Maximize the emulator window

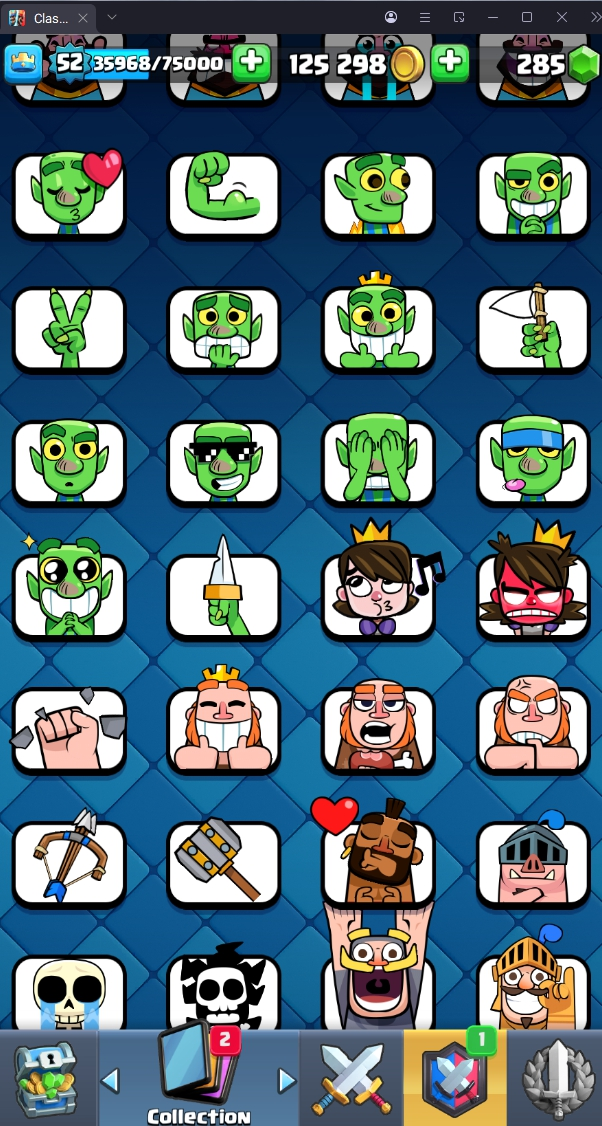[527, 17]
